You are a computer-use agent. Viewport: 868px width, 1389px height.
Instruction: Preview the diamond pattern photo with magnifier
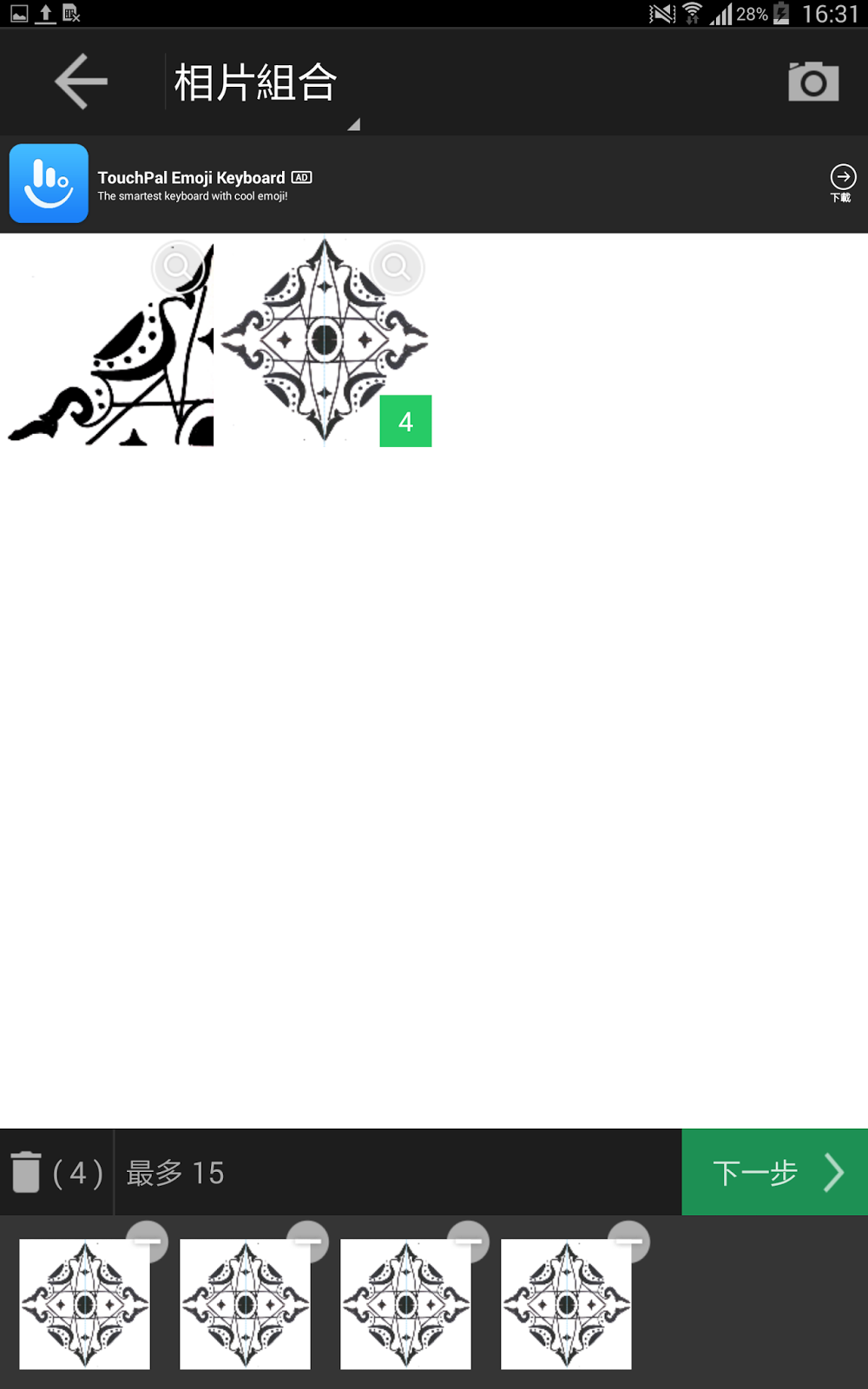point(397,267)
